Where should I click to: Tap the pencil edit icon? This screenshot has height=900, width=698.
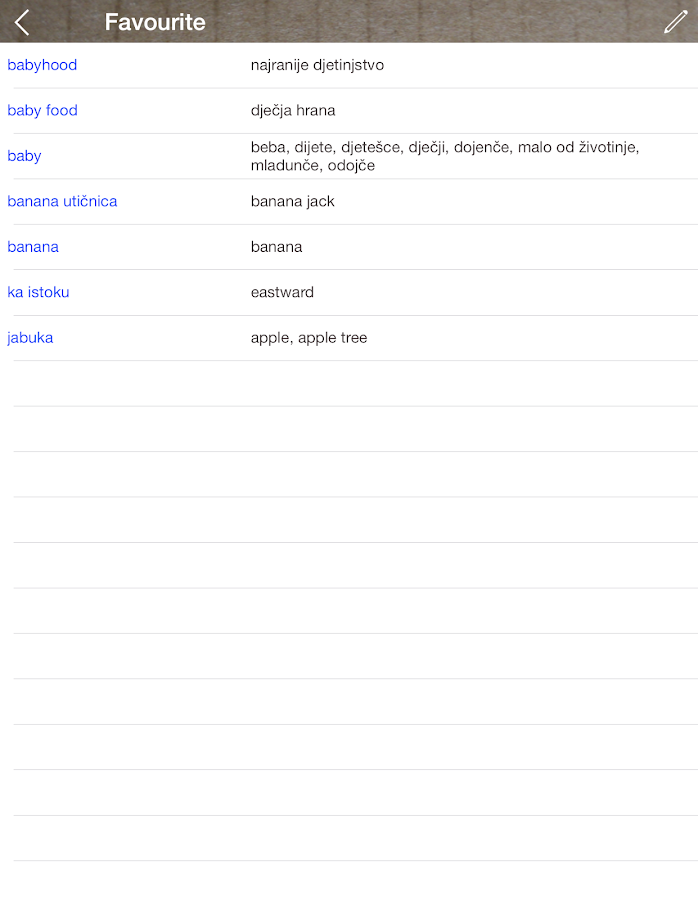point(676,22)
